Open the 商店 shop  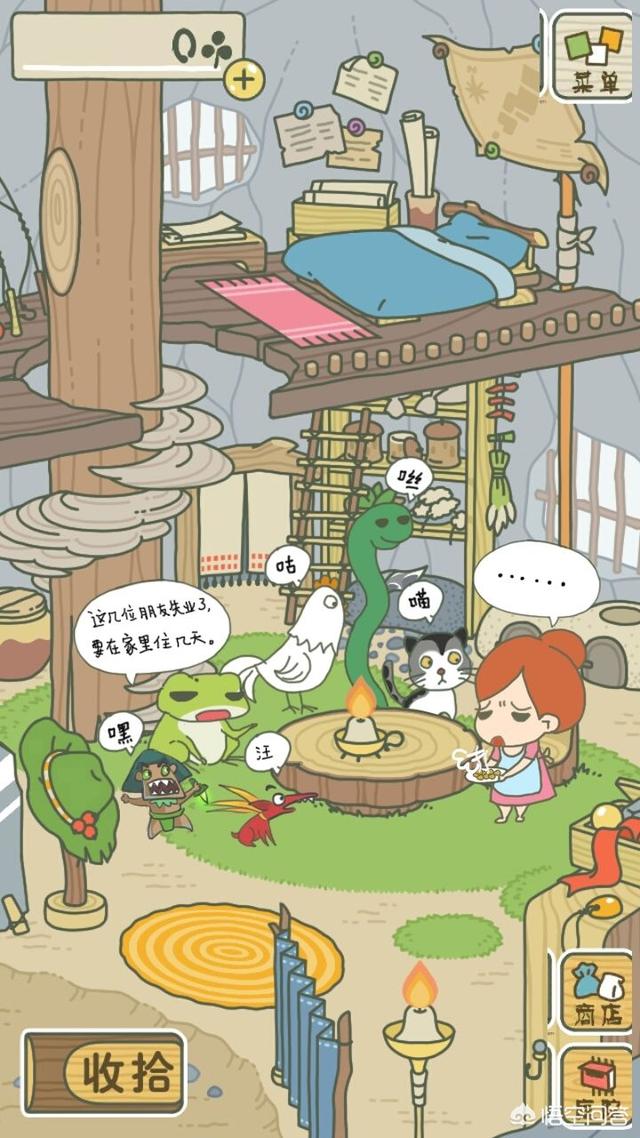[x=597, y=992]
